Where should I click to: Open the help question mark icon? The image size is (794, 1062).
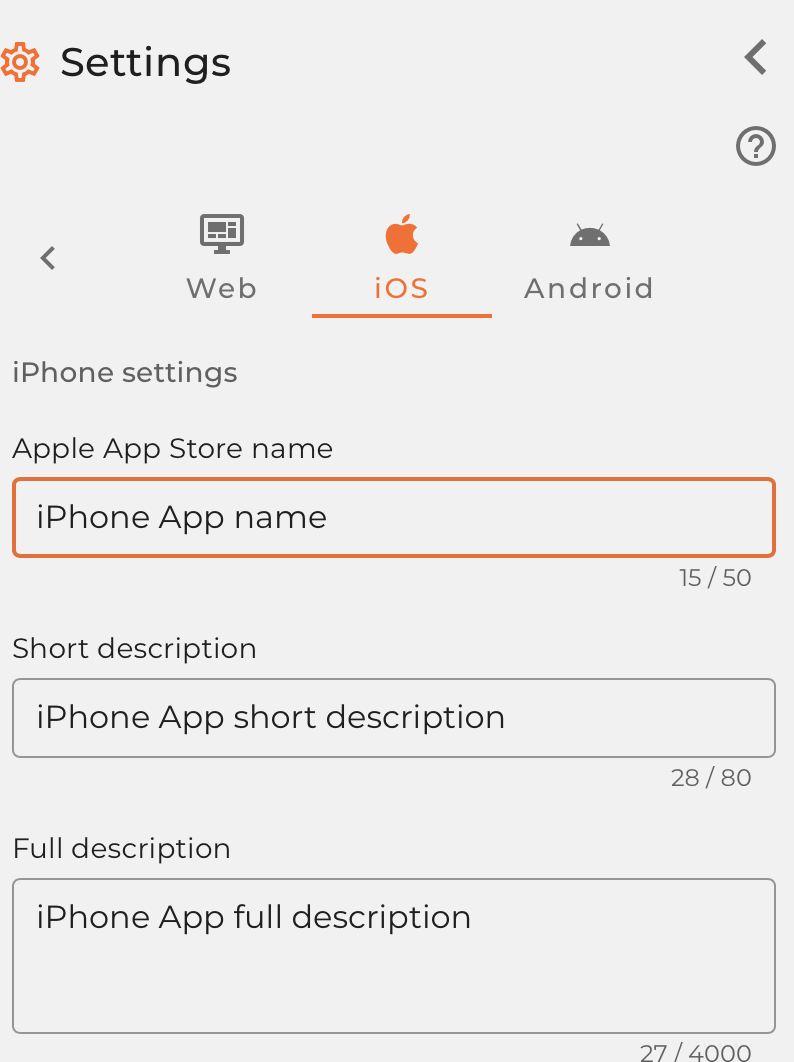click(755, 146)
